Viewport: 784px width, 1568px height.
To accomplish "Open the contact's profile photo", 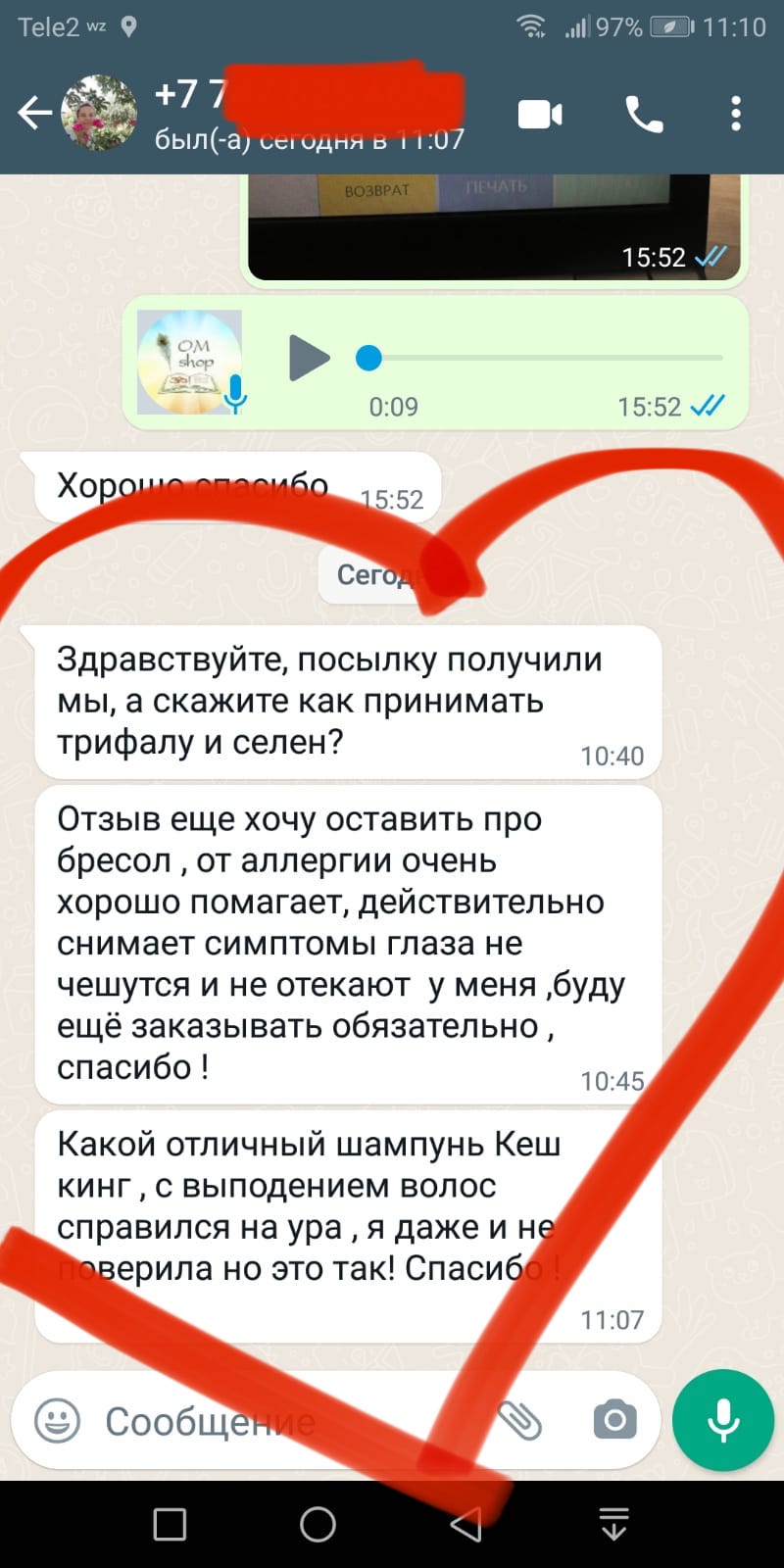I will pyautogui.click(x=99, y=115).
